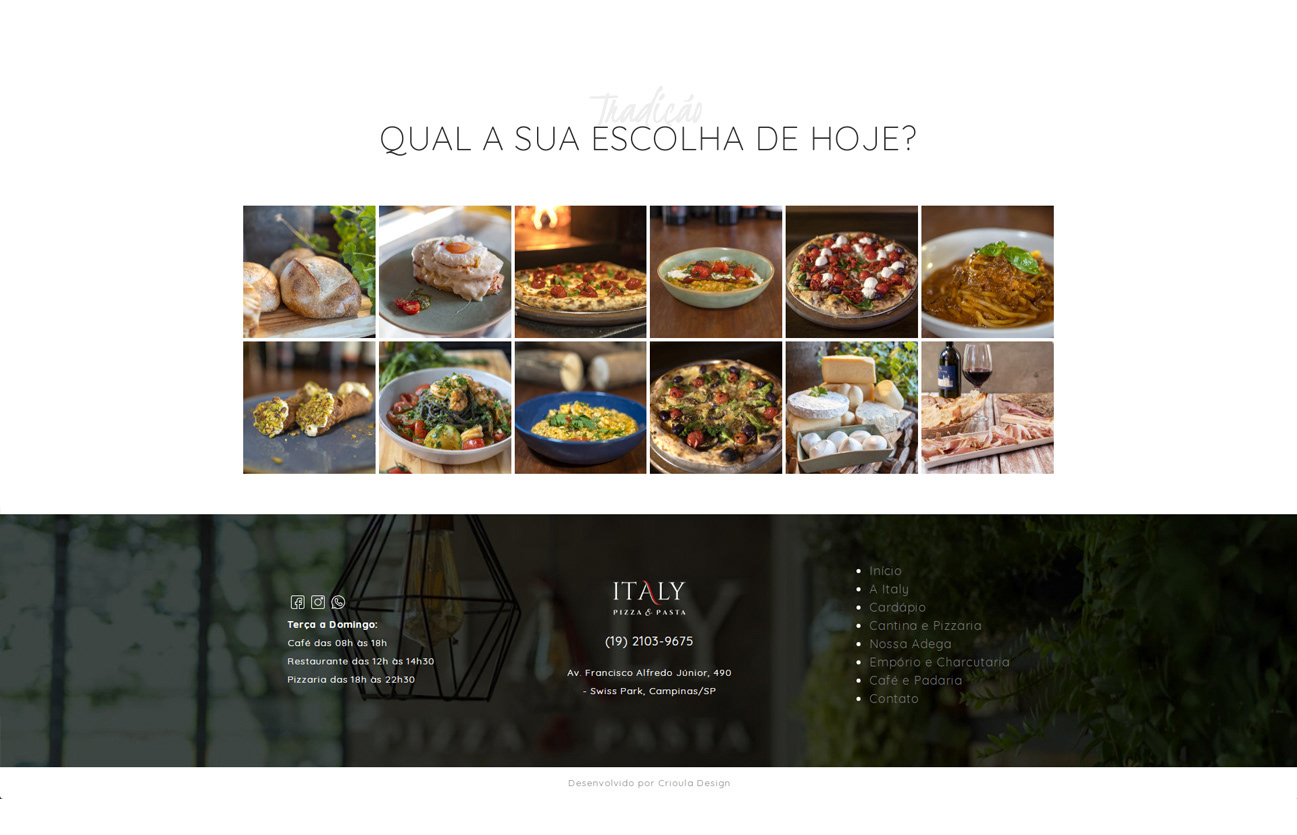Screen dimensions: 1297x835
Task: Open the spaghetti with basil photo
Action: [x=987, y=272]
